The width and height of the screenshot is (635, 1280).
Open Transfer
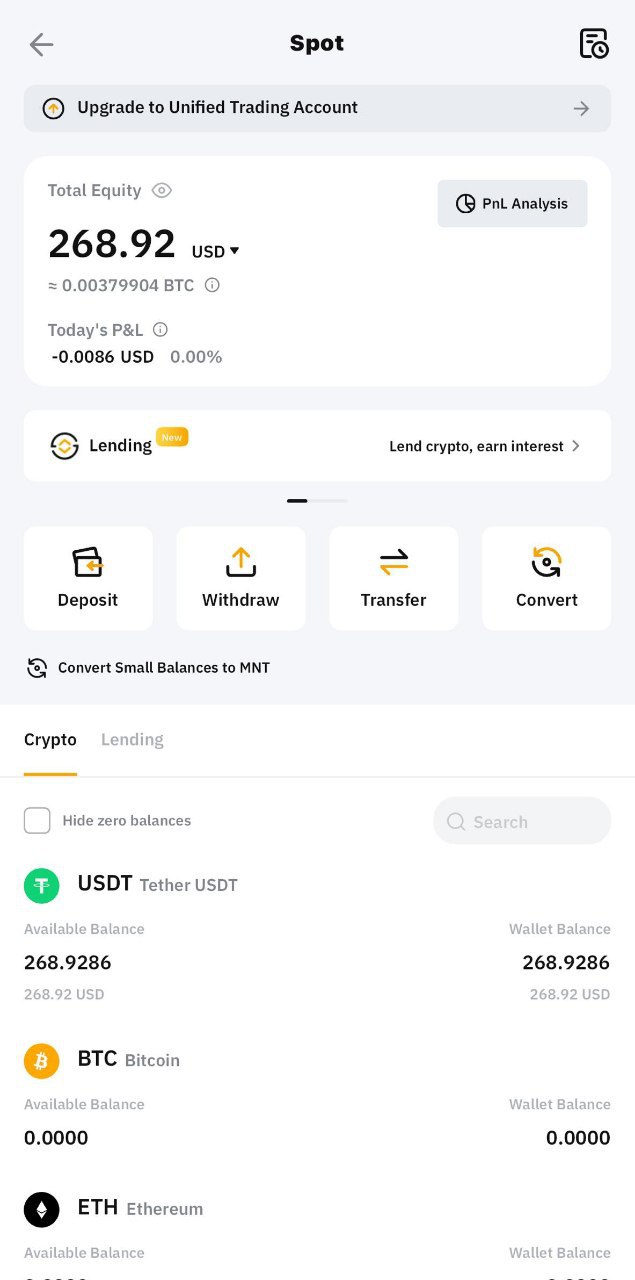(394, 578)
